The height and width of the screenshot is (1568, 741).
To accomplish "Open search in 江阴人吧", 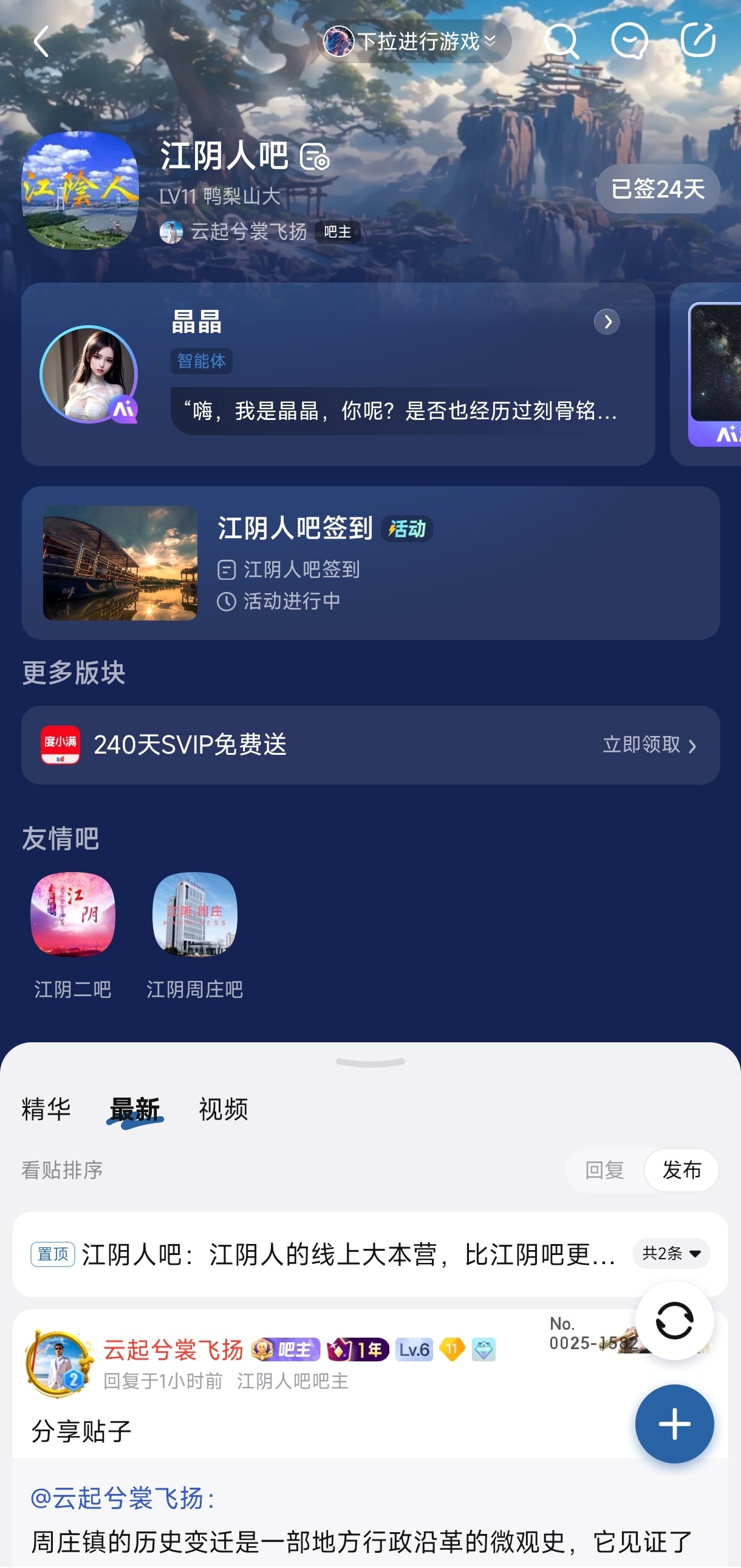I will (561, 41).
